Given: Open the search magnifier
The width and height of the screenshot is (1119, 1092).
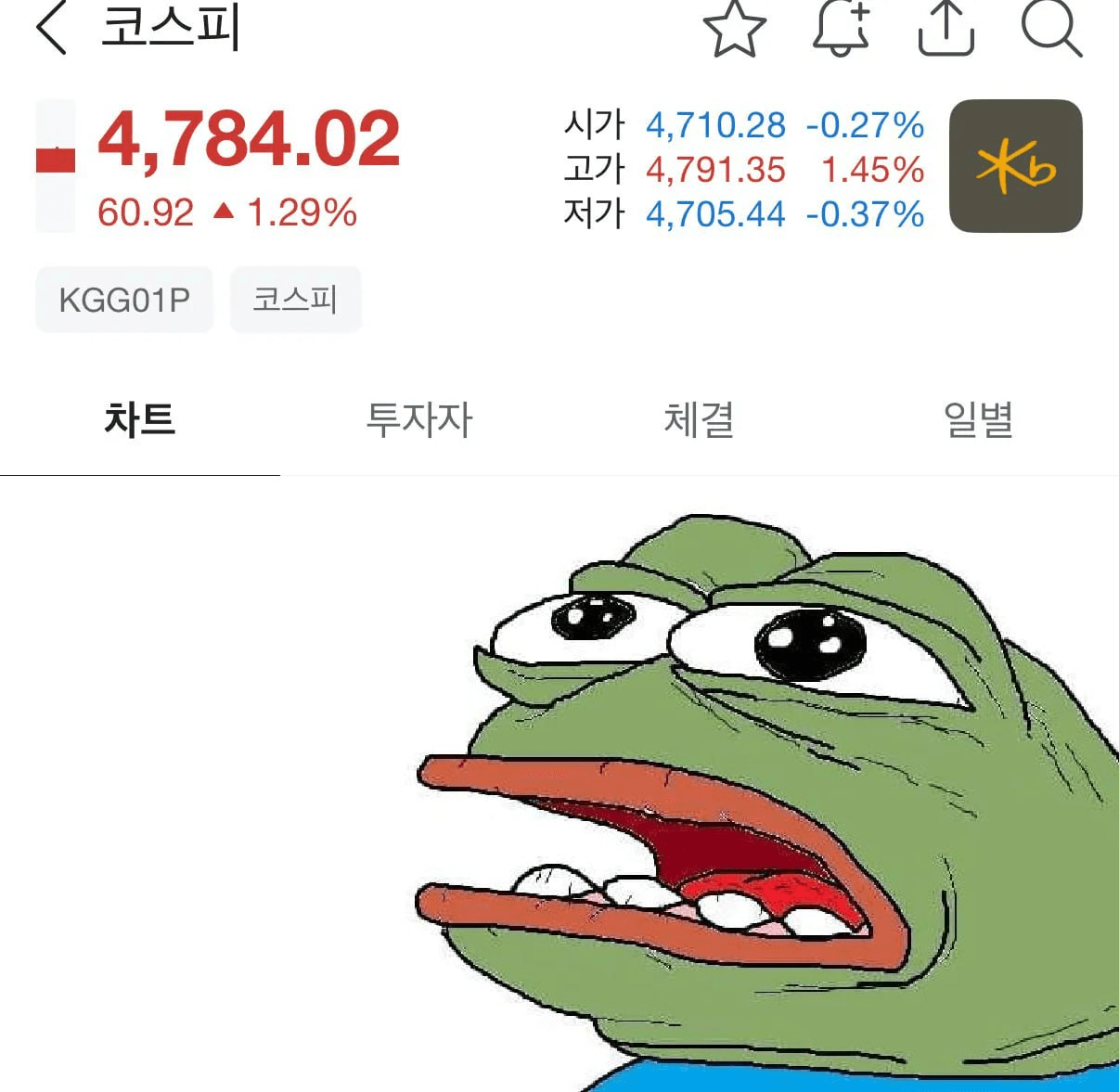Looking at the screenshot, I should click(1051, 28).
